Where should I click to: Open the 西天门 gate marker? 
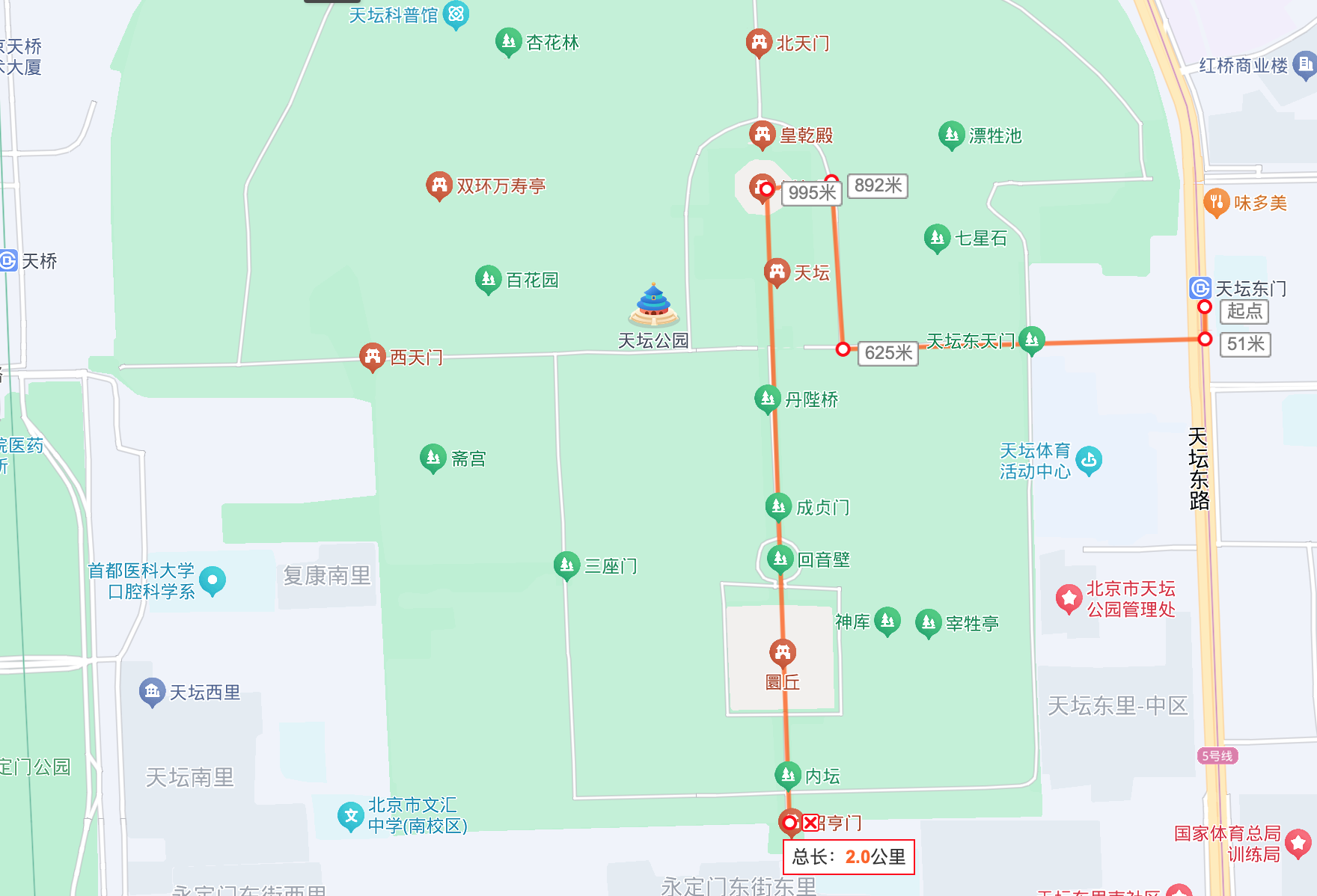tap(372, 356)
